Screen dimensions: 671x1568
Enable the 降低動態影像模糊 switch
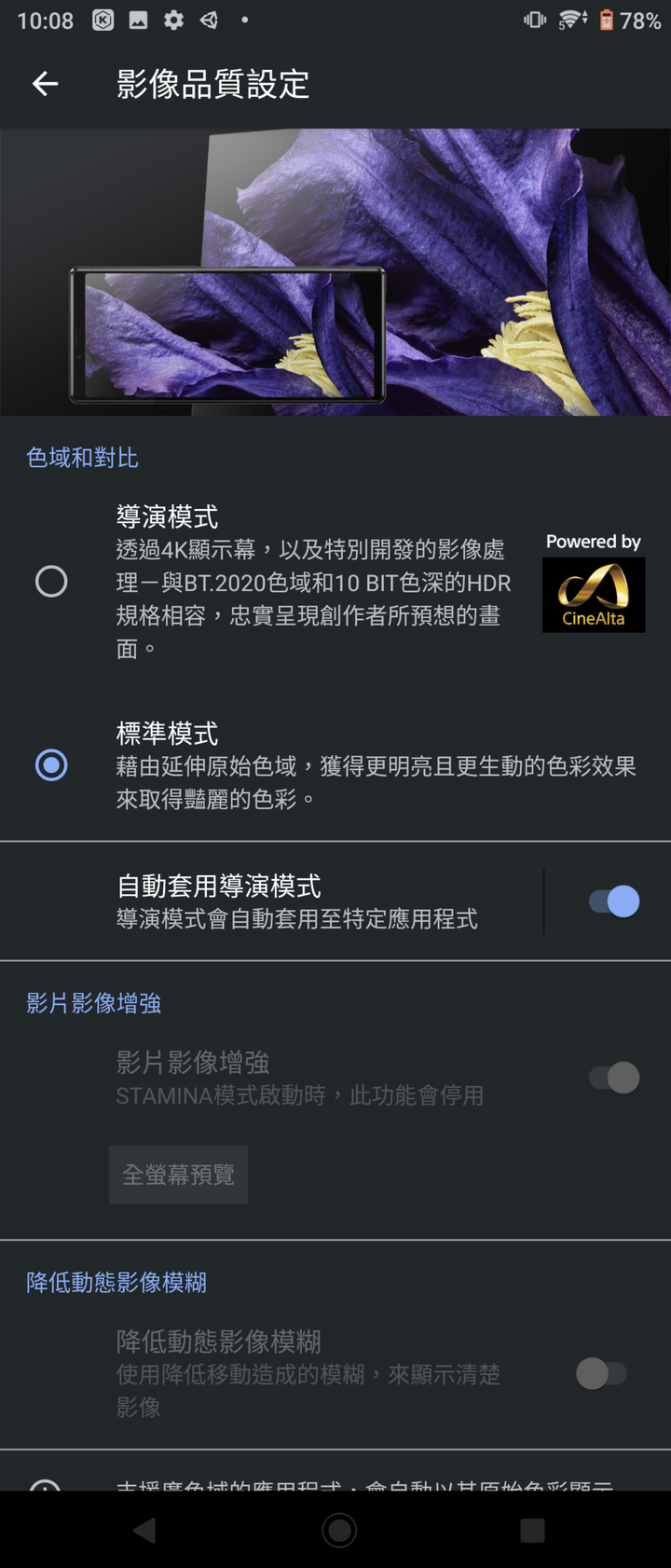pos(602,1373)
